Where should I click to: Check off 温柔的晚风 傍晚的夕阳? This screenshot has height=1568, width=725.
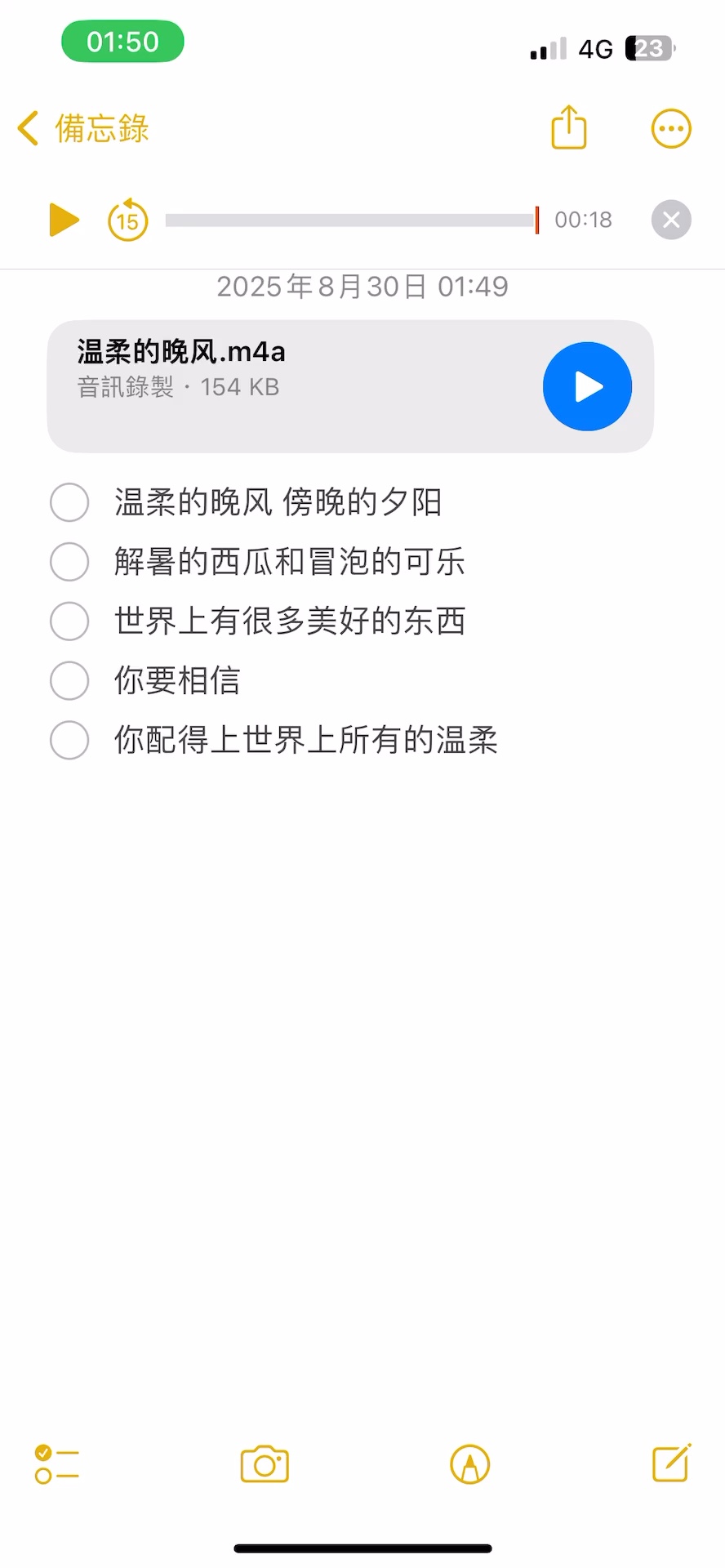(x=69, y=502)
